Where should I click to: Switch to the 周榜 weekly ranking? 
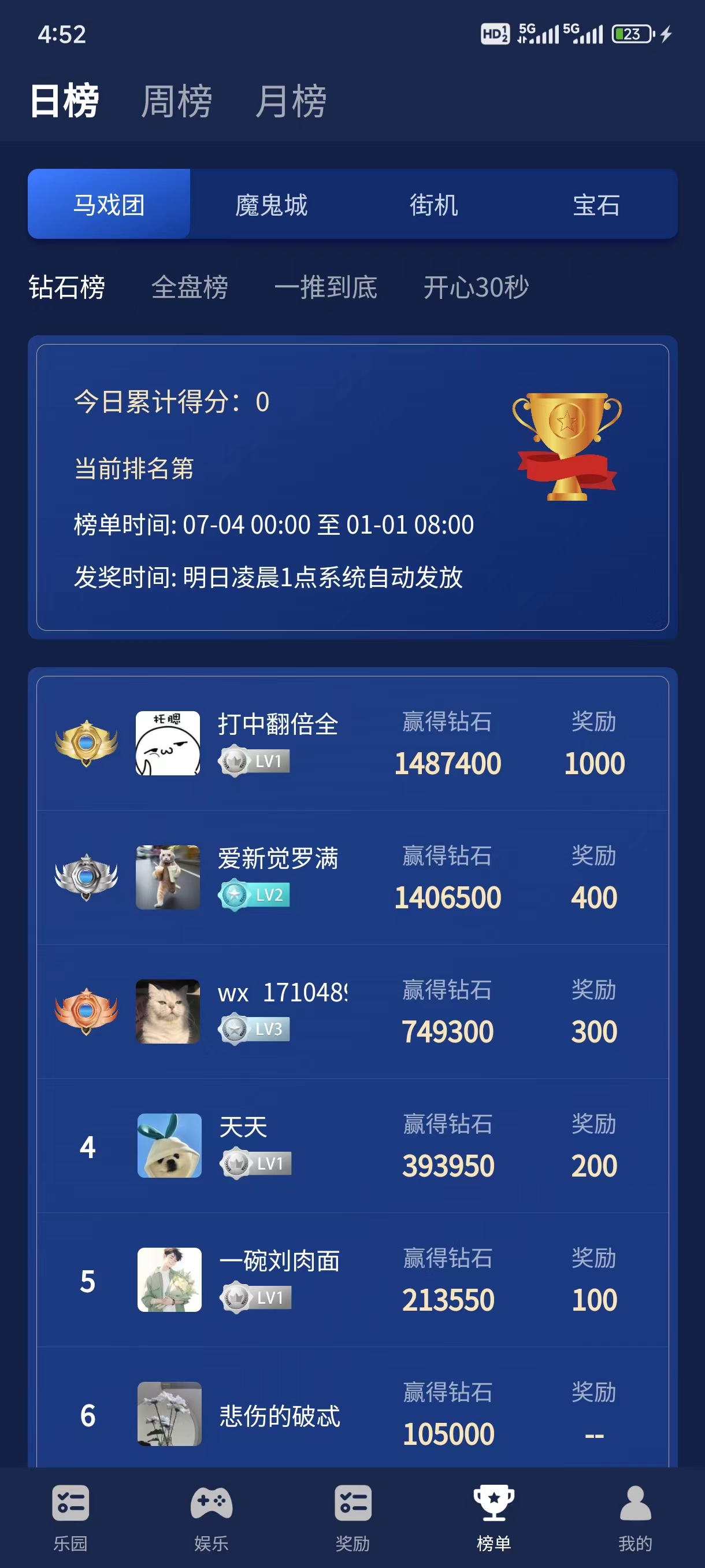click(x=176, y=101)
